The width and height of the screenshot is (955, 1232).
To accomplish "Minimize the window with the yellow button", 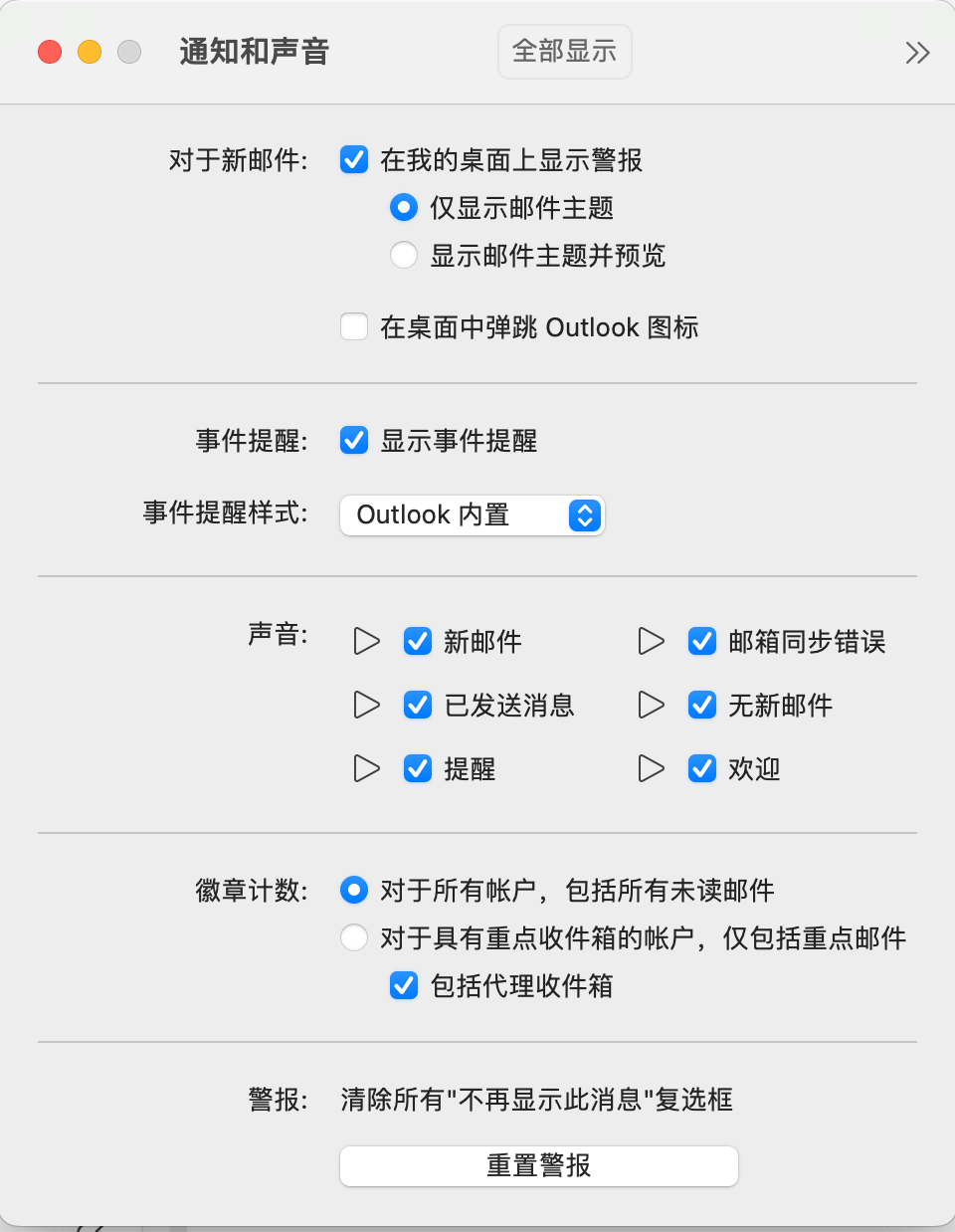I will [x=90, y=52].
